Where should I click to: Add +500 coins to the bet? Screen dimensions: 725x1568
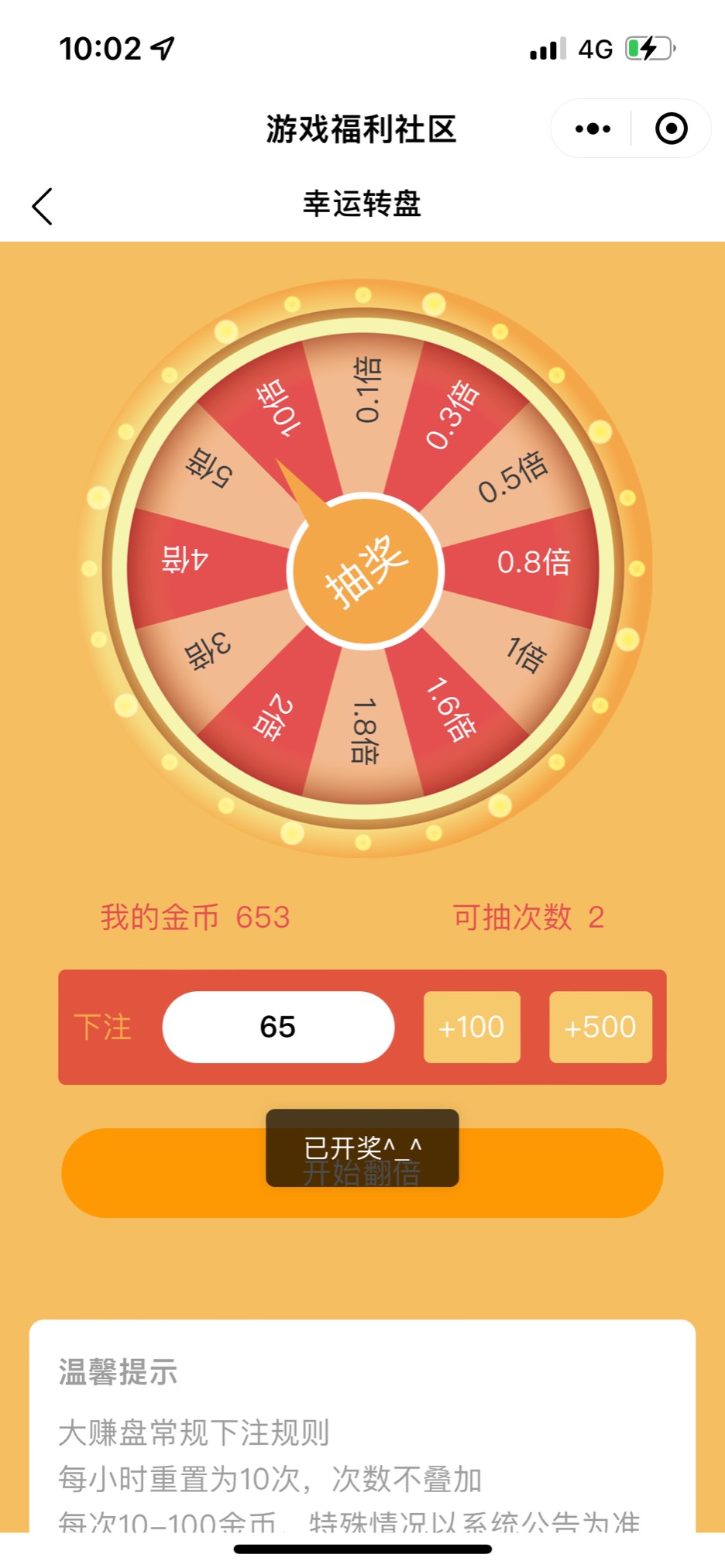click(x=600, y=1027)
